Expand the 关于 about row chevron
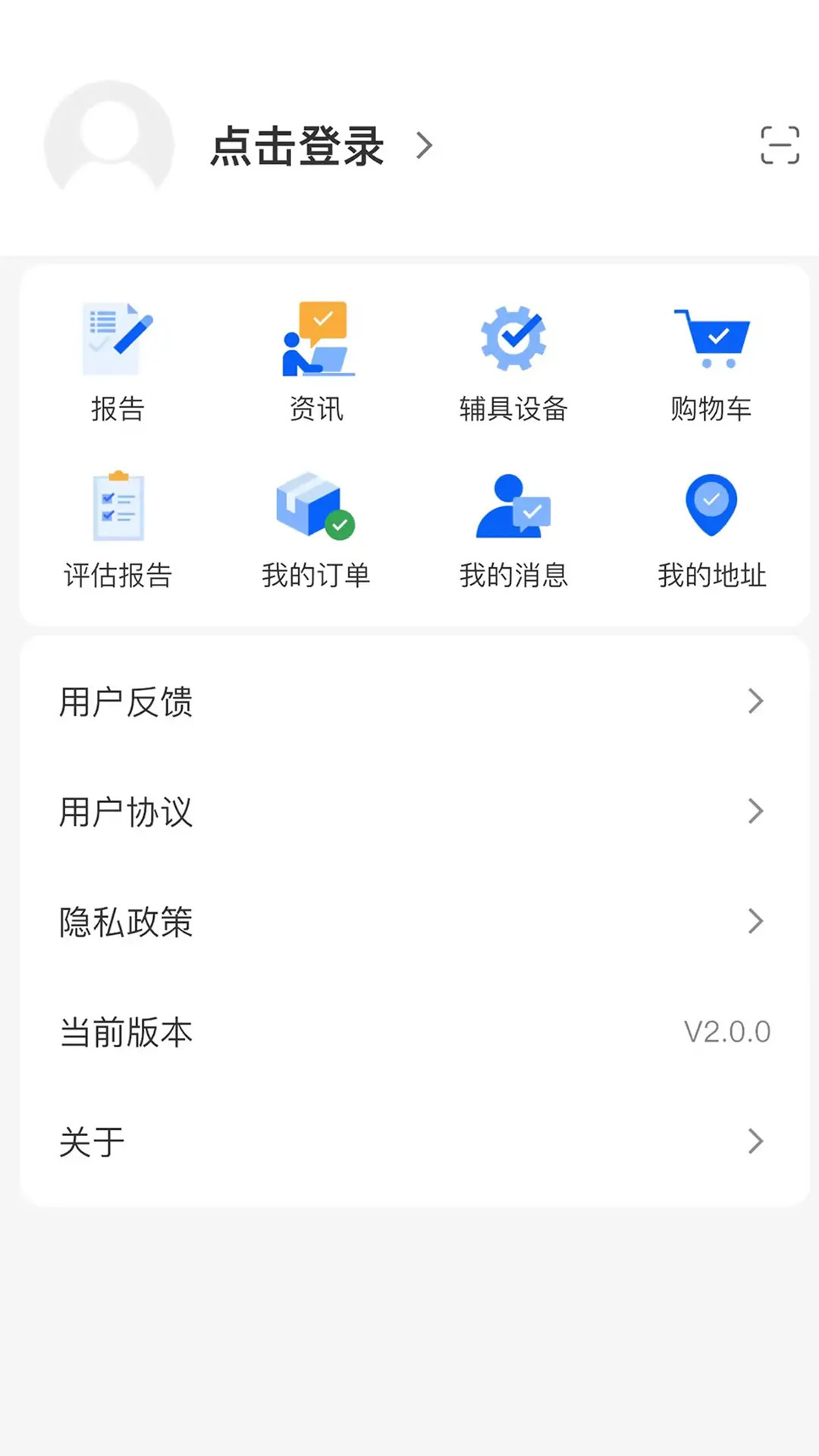 point(755,1141)
